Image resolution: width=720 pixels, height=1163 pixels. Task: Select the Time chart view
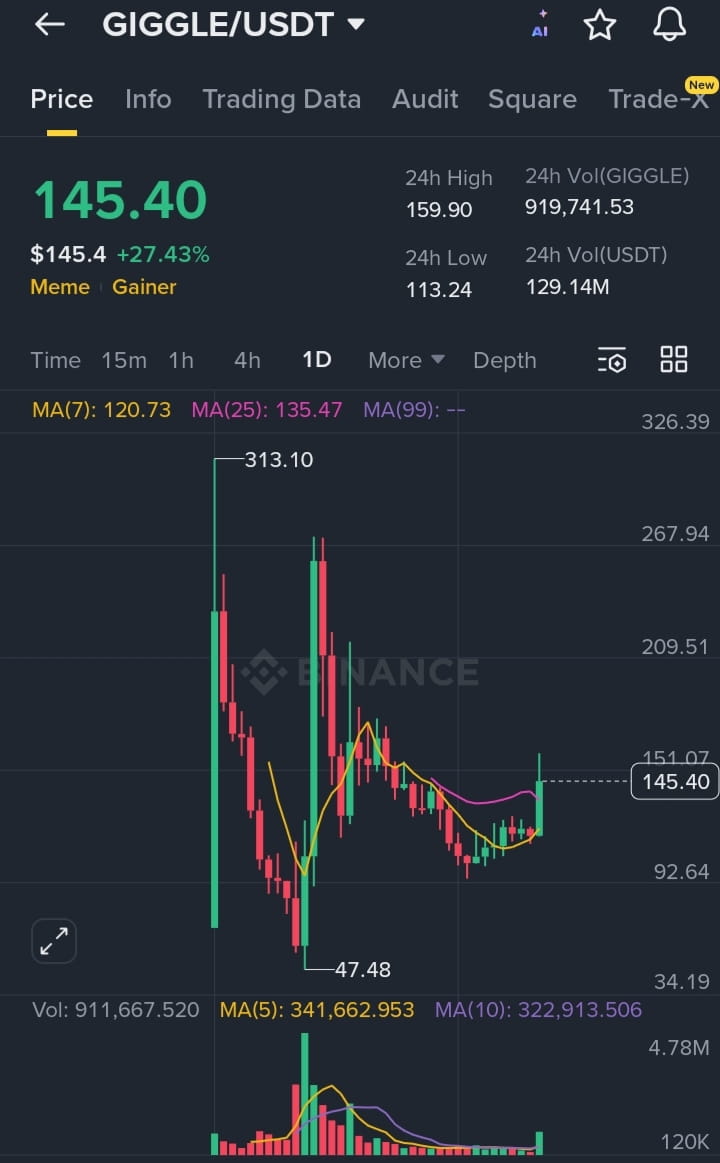[55, 360]
